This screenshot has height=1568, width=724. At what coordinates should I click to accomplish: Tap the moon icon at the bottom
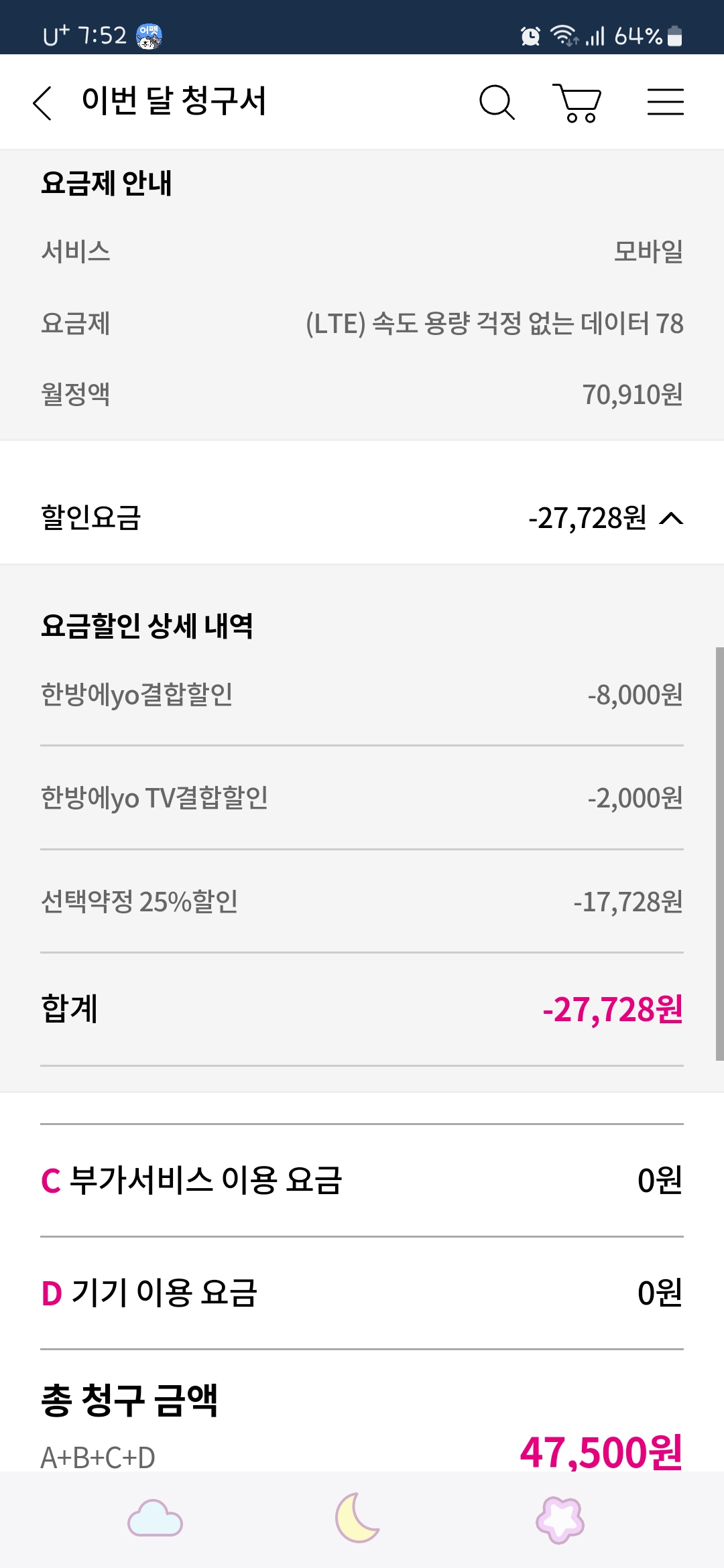pyautogui.click(x=357, y=1518)
